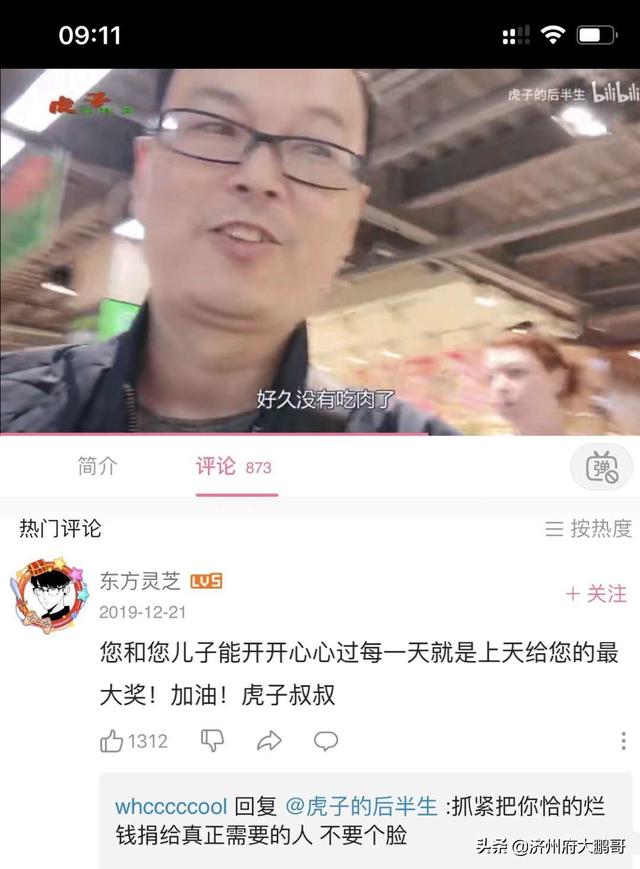Share 东方灵芝's comment
Screen dimensions: 640x869
269,741
